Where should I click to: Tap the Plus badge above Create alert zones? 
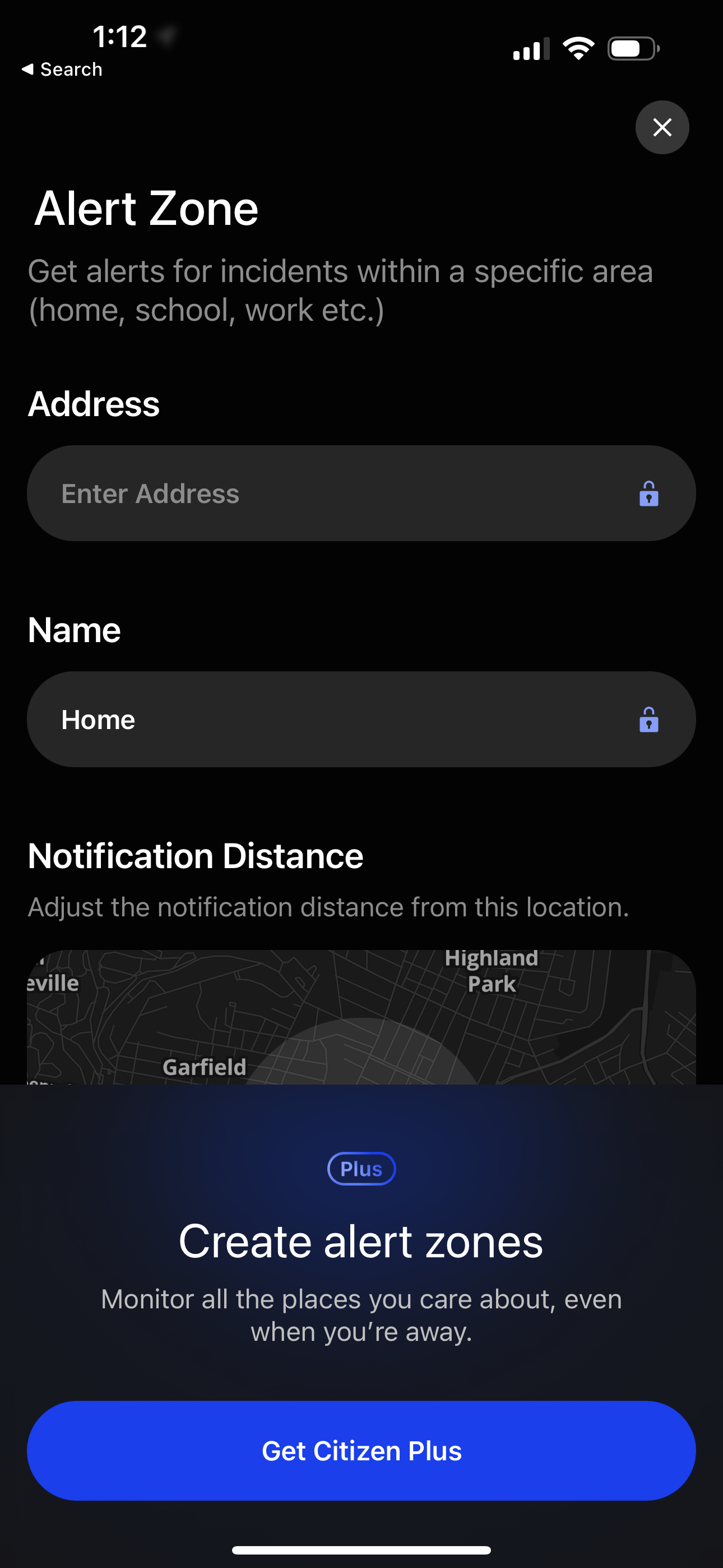pos(361,1169)
